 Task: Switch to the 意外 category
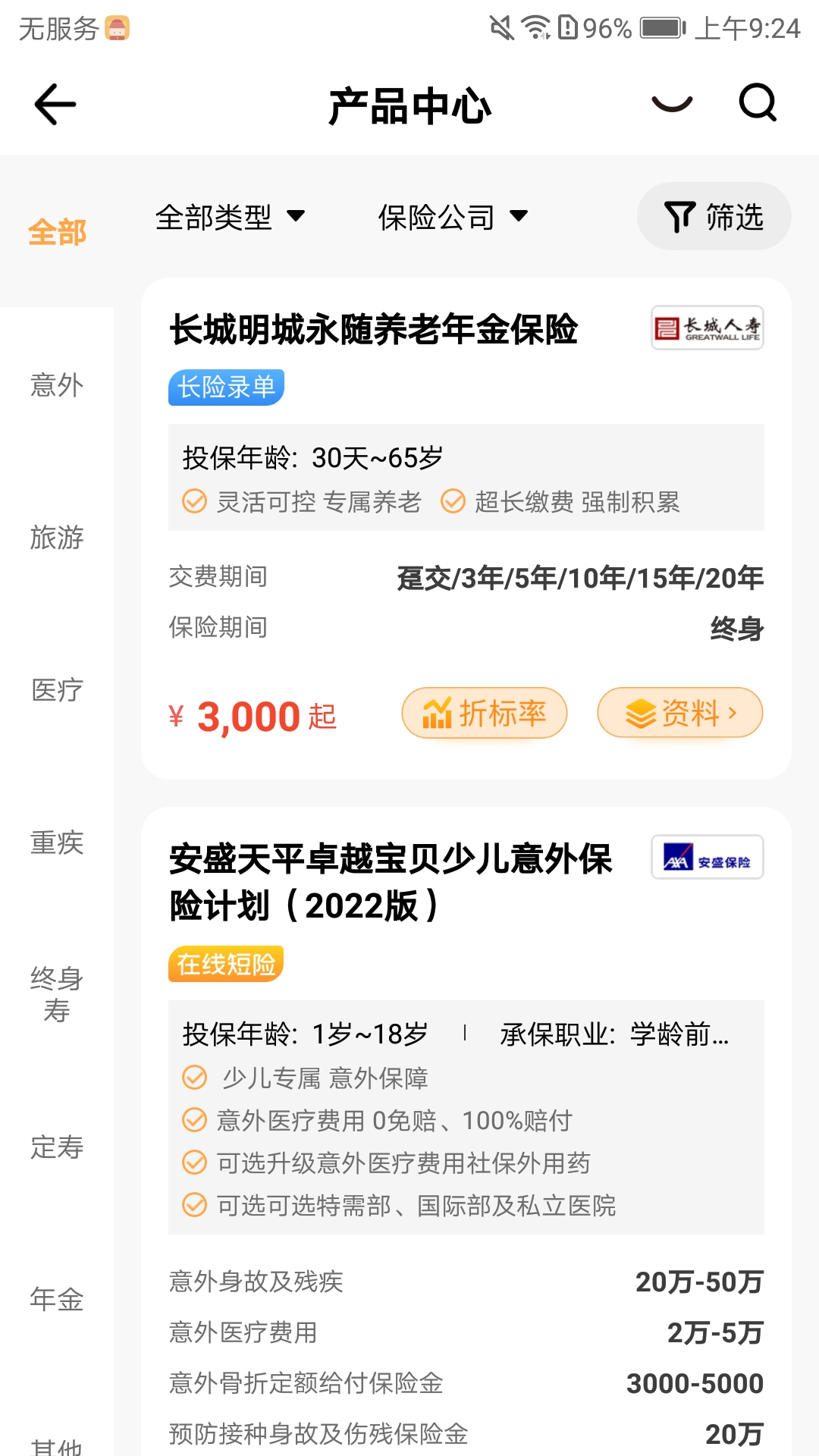click(x=57, y=384)
